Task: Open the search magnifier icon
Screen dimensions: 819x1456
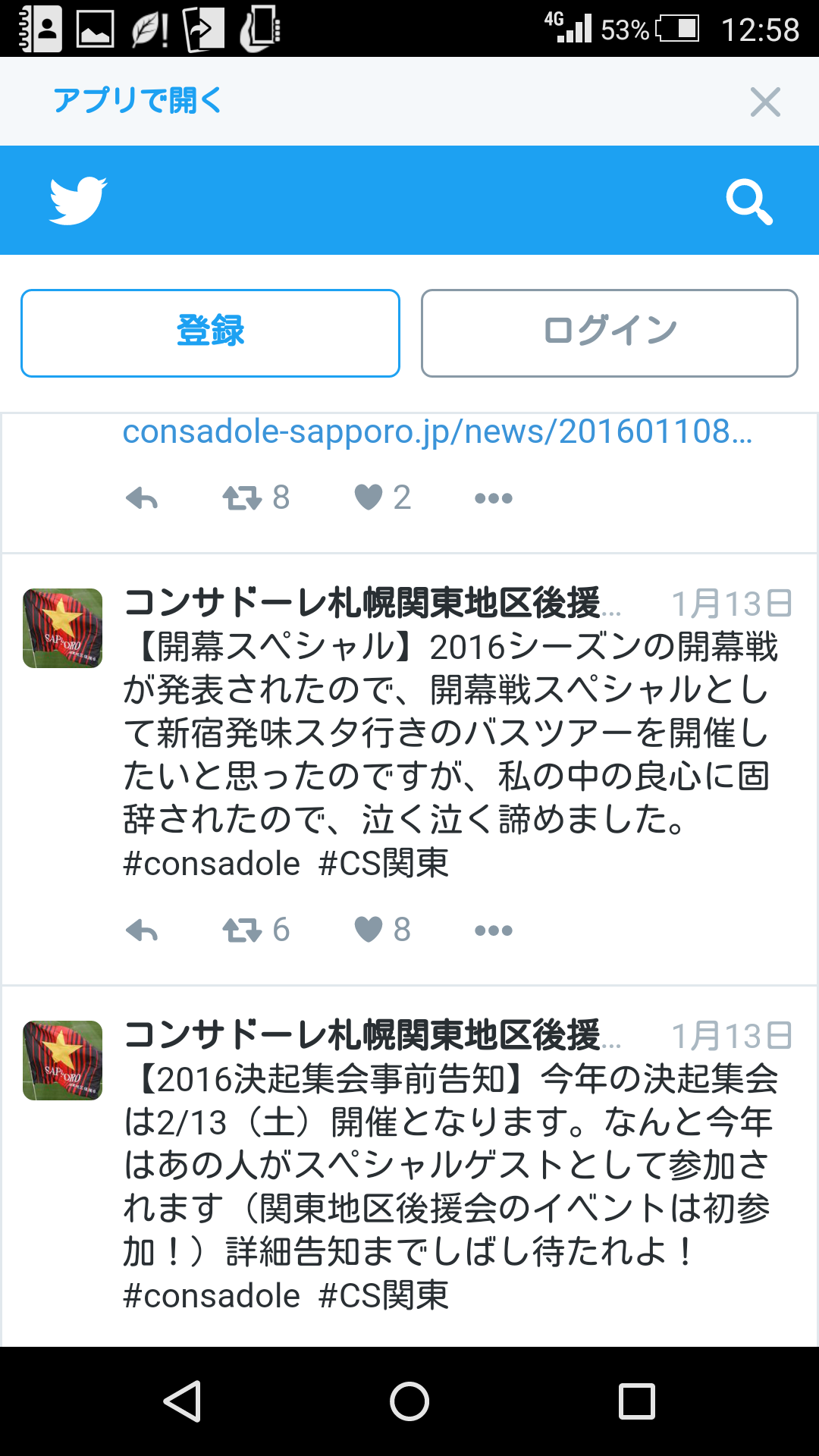Action: click(748, 201)
